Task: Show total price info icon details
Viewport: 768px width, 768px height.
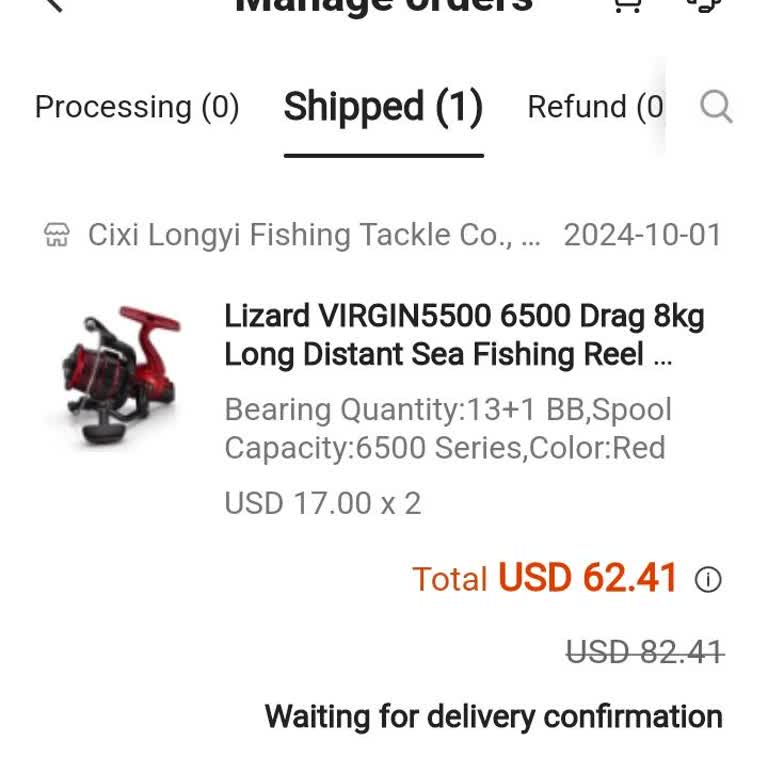Action: click(708, 580)
